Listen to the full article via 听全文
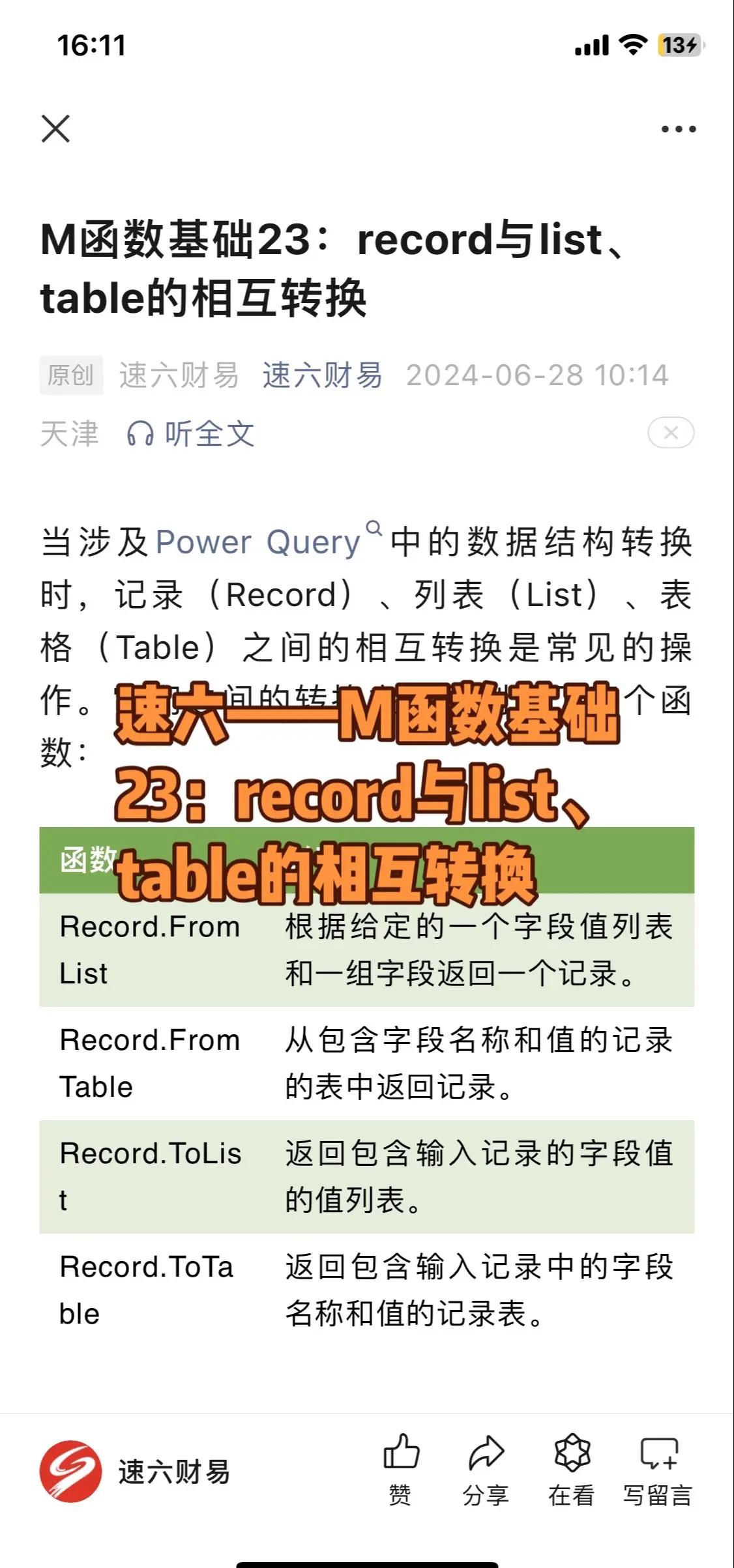 click(191, 433)
